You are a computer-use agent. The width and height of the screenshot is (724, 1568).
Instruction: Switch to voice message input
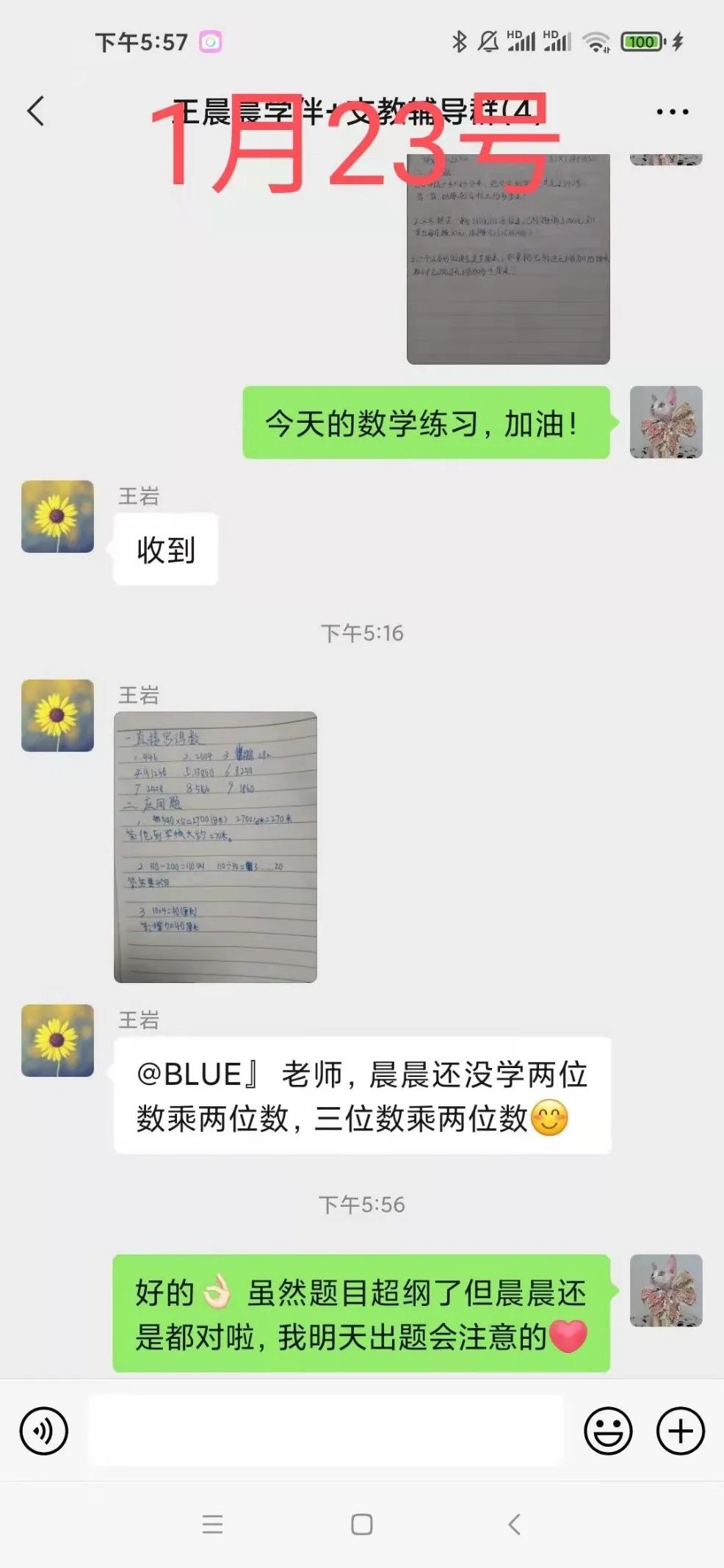(x=44, y=1431)
